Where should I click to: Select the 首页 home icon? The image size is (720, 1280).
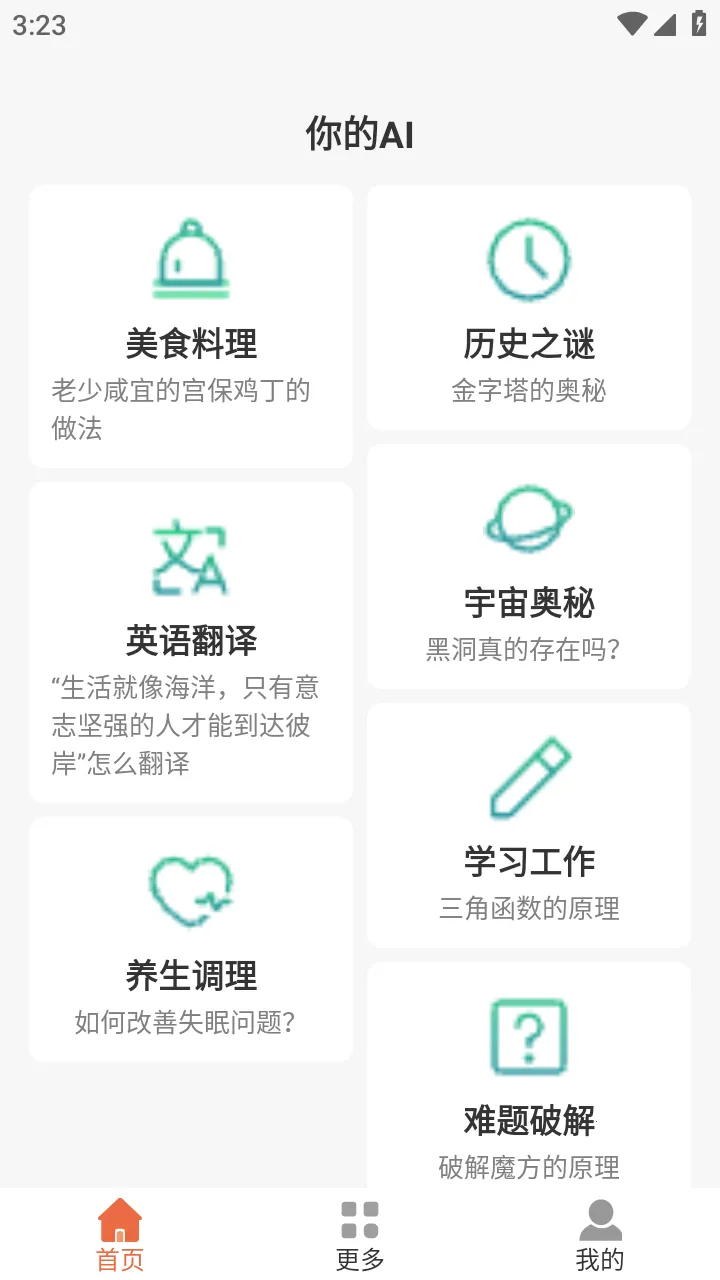pyautogui.click(x=119, y=1218)
